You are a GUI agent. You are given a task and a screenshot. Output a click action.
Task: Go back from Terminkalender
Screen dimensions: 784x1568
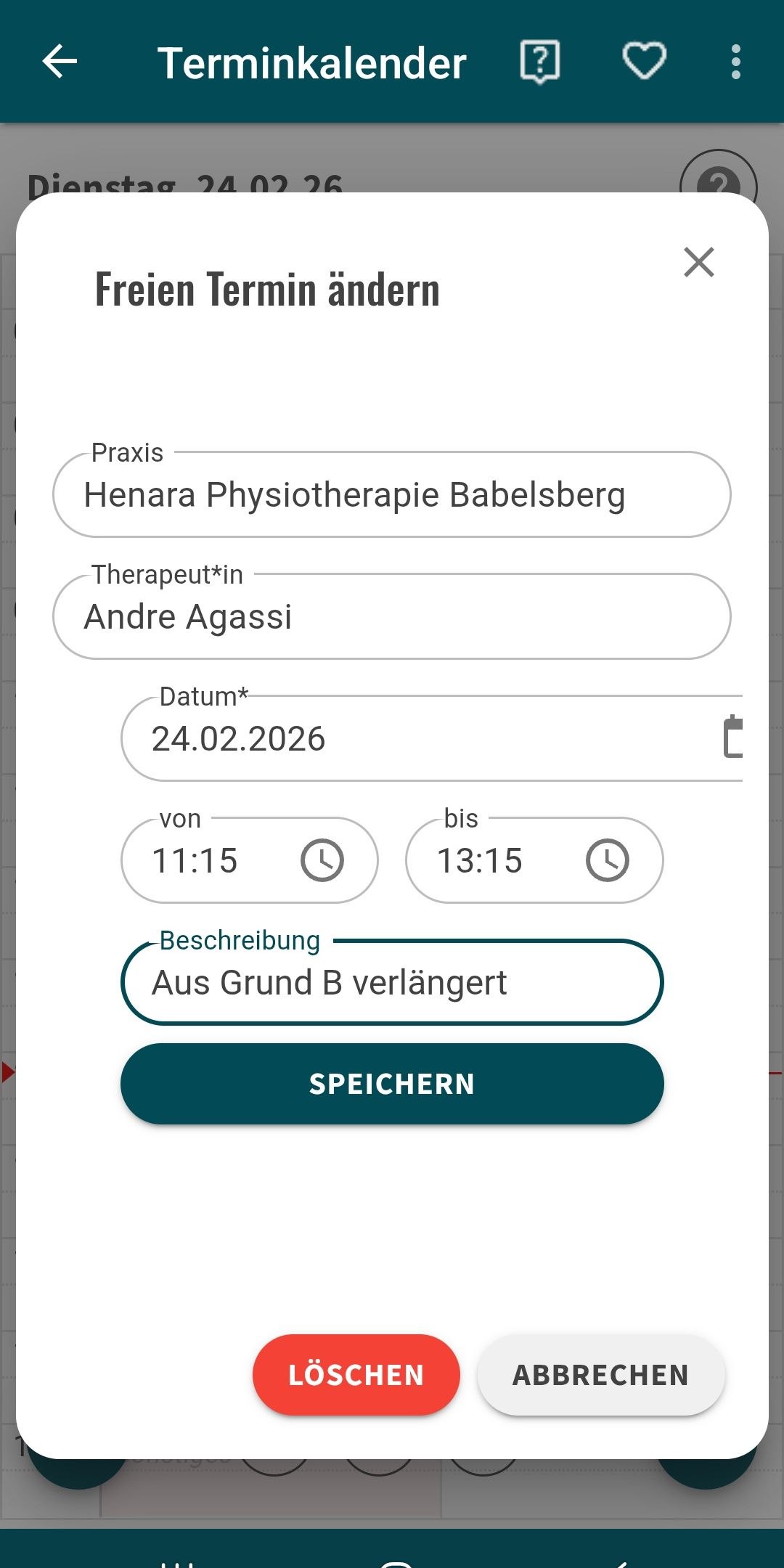60,62
